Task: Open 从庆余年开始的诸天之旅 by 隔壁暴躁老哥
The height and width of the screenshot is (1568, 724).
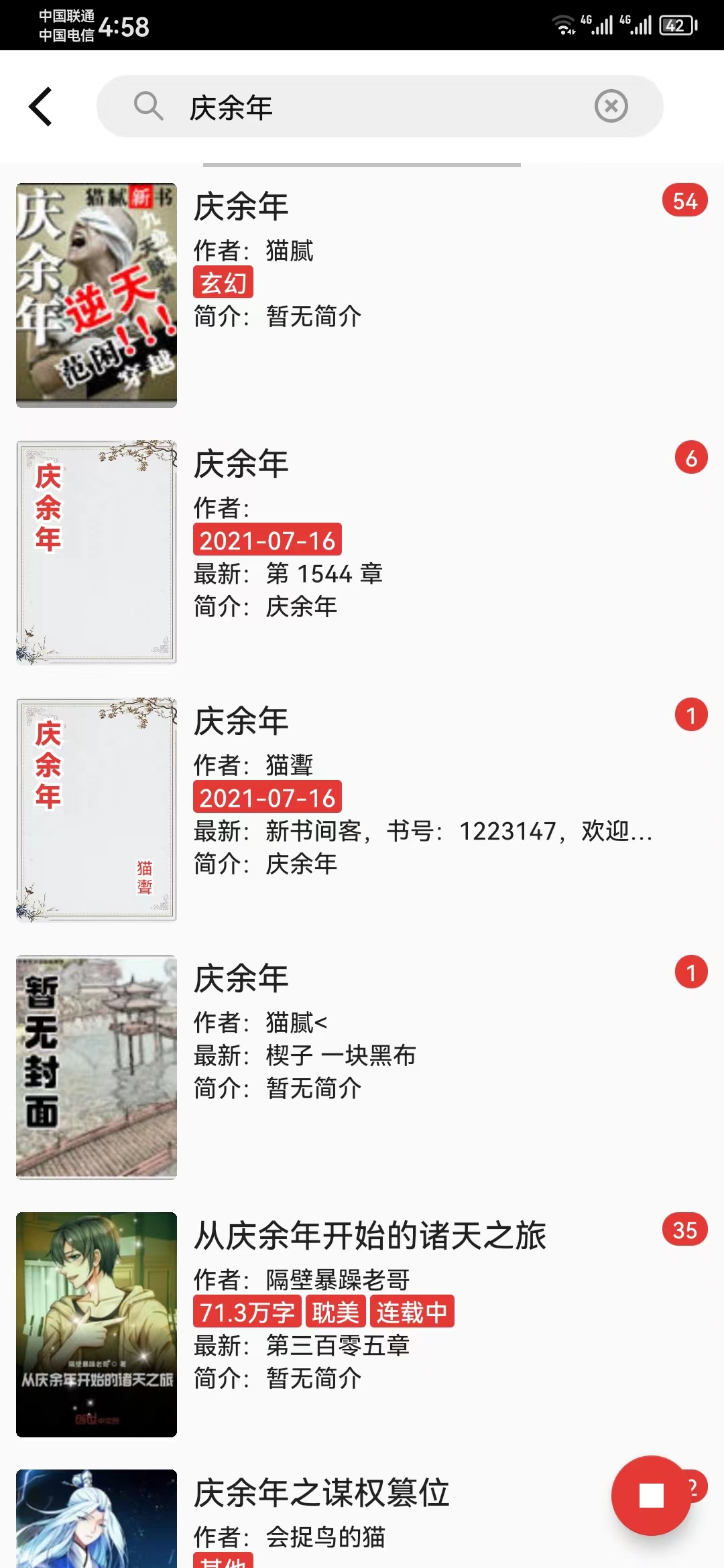Action: (362, 1324)
